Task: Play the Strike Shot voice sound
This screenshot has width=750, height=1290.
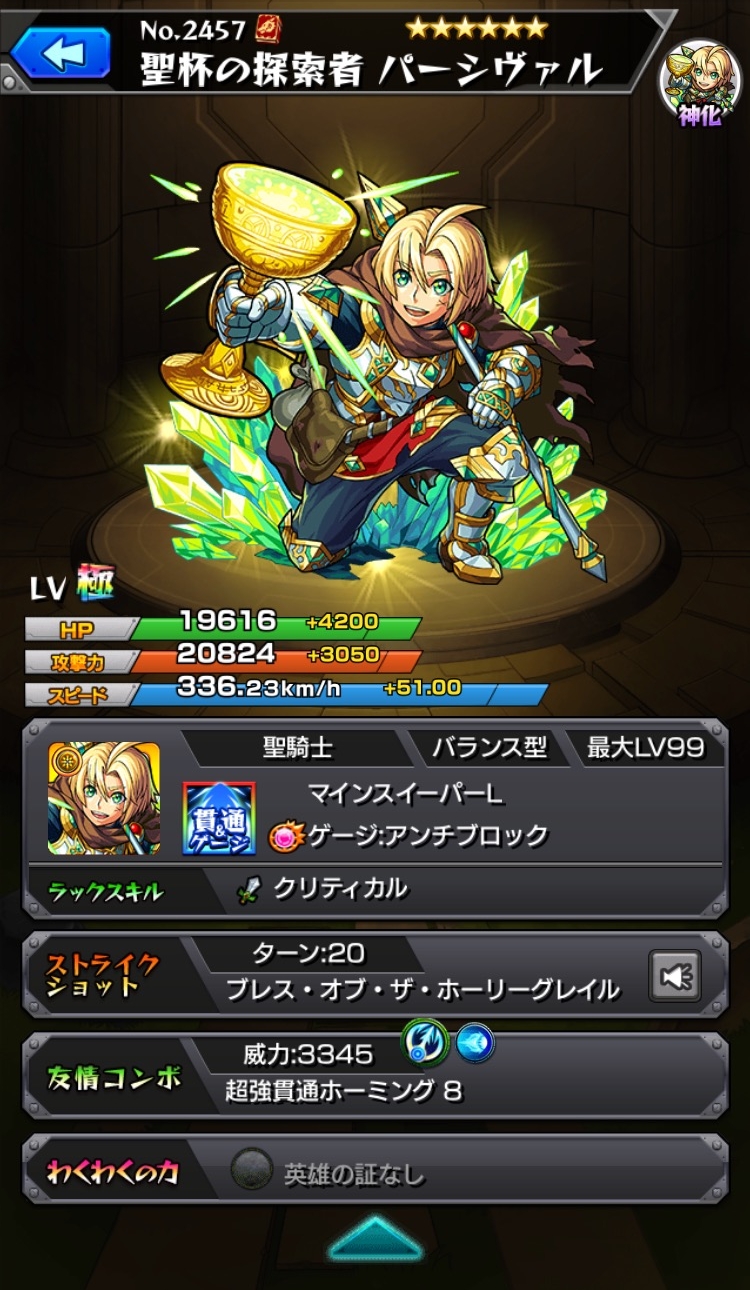Action: pos(675,975)
